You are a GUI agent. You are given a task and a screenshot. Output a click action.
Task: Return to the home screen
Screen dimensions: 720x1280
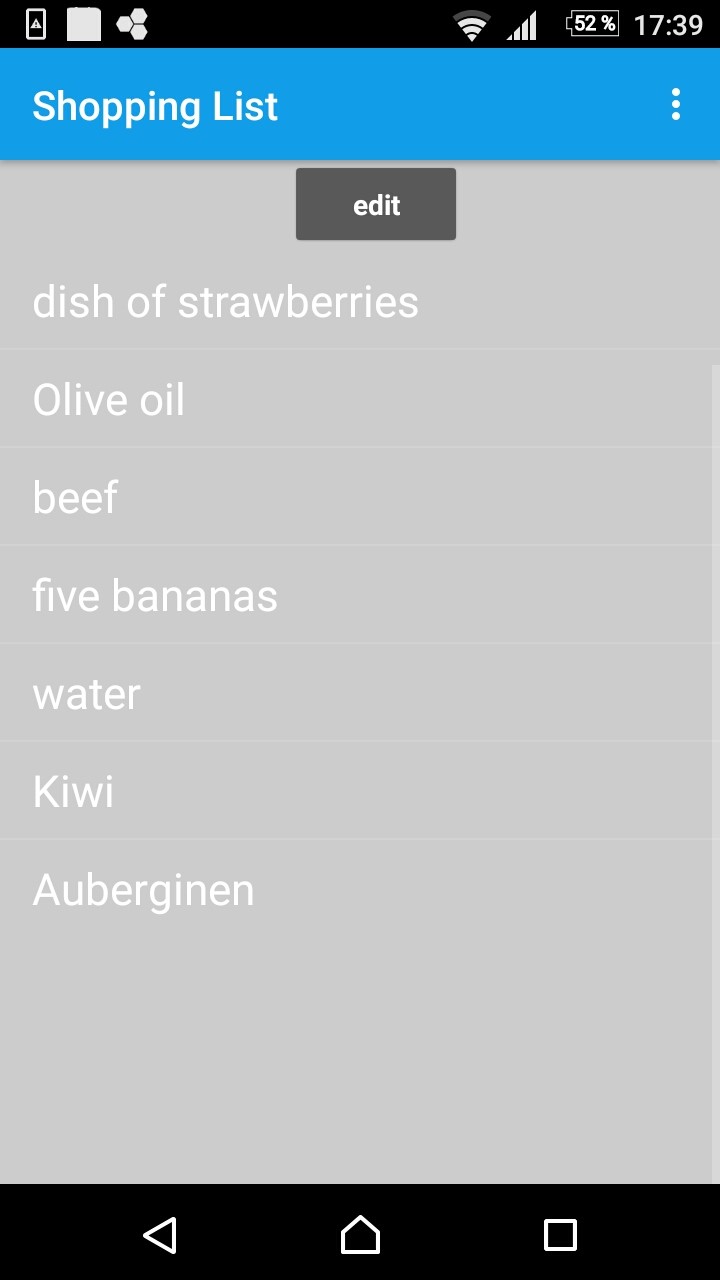[x=360, y=1235]
